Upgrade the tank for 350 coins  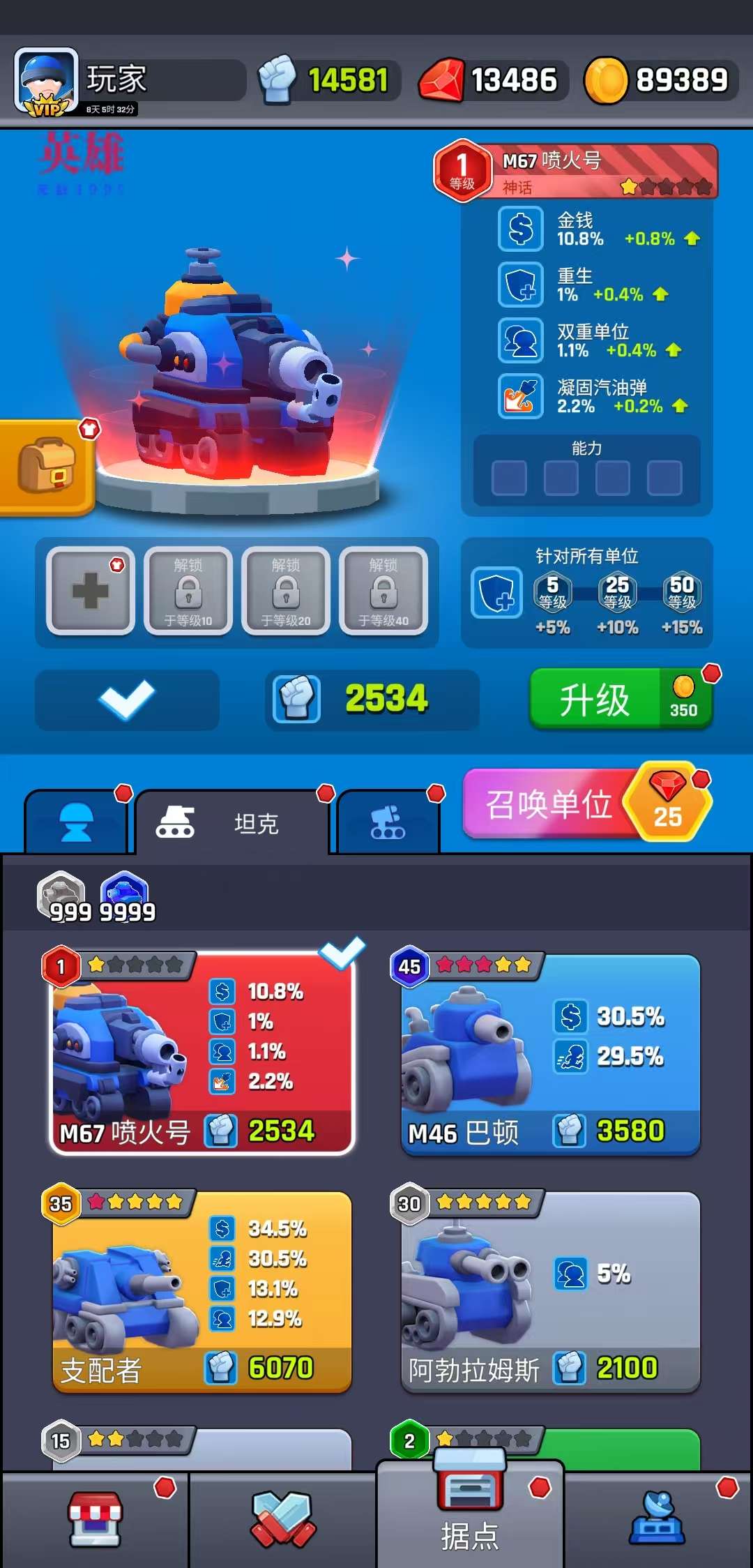[621, 700]
